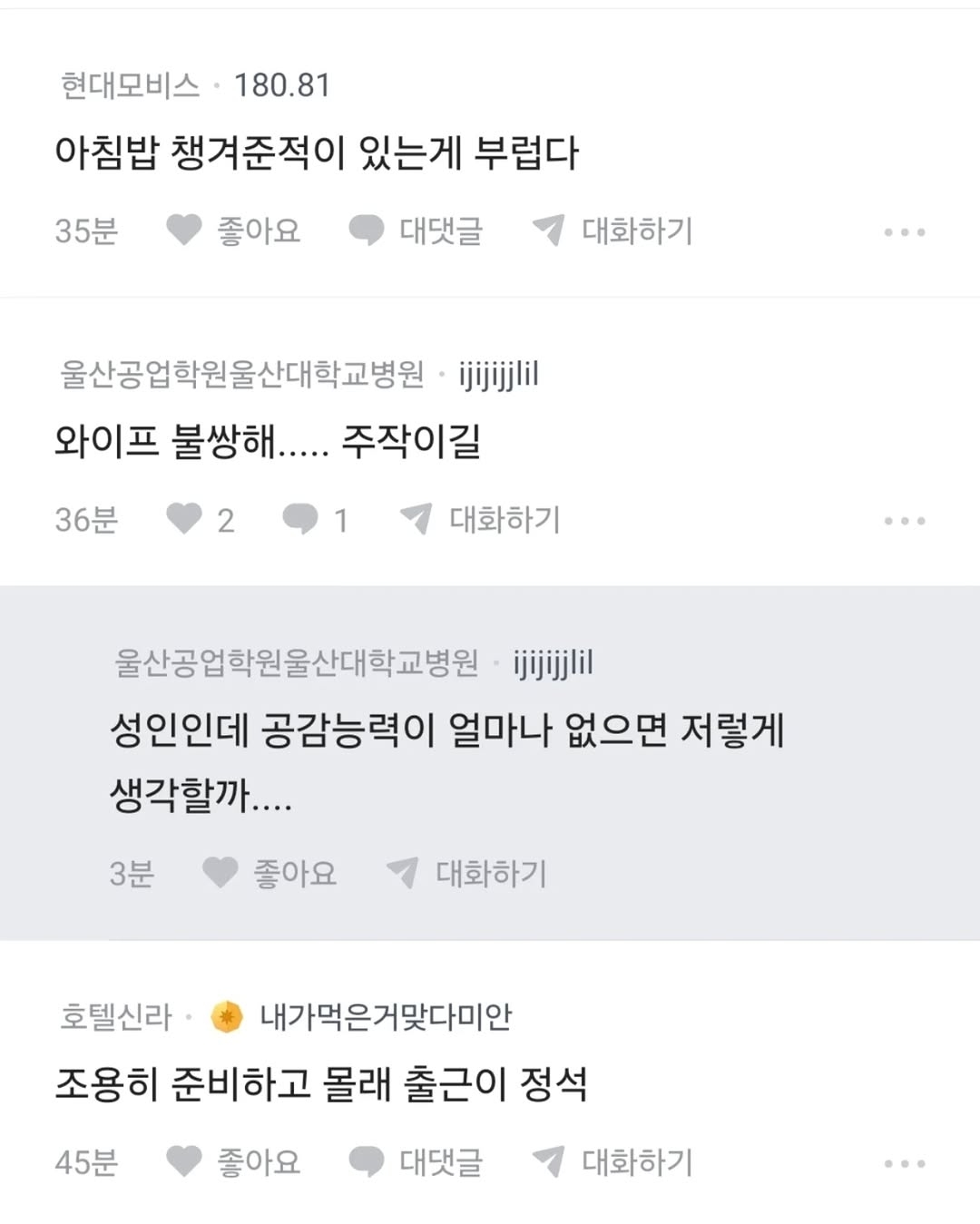980x1224 pixels.
Task: Open the three-dot menu on 호텔신라 comment
Action: [x=904, y=1163]
